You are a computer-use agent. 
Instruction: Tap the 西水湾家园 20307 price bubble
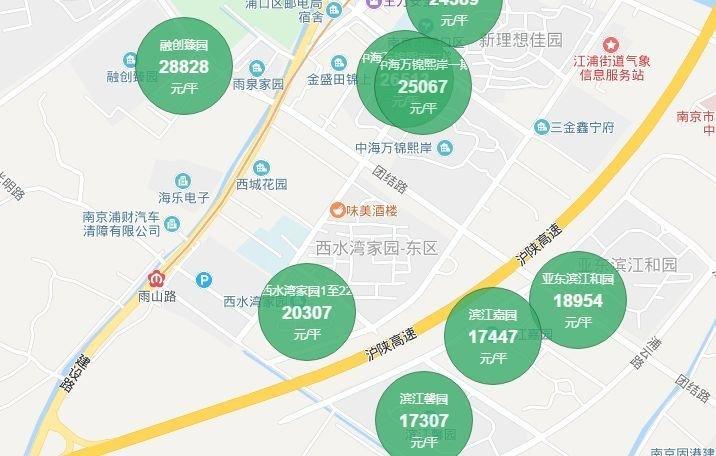(307, 311)
